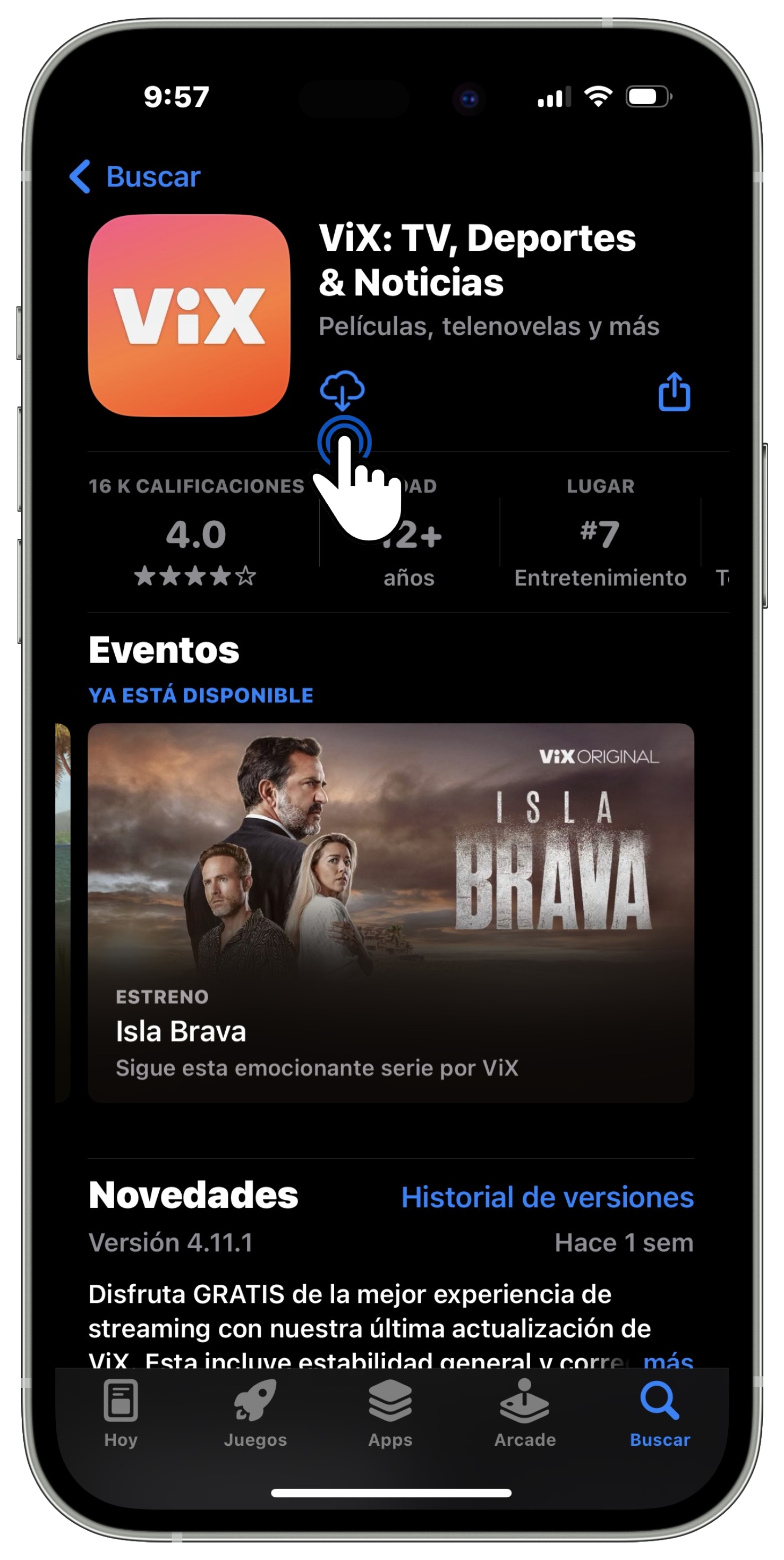The image size is (784, 1560).
Task: View the 16 K calificaciones rating
Action: tap(195, 534)
